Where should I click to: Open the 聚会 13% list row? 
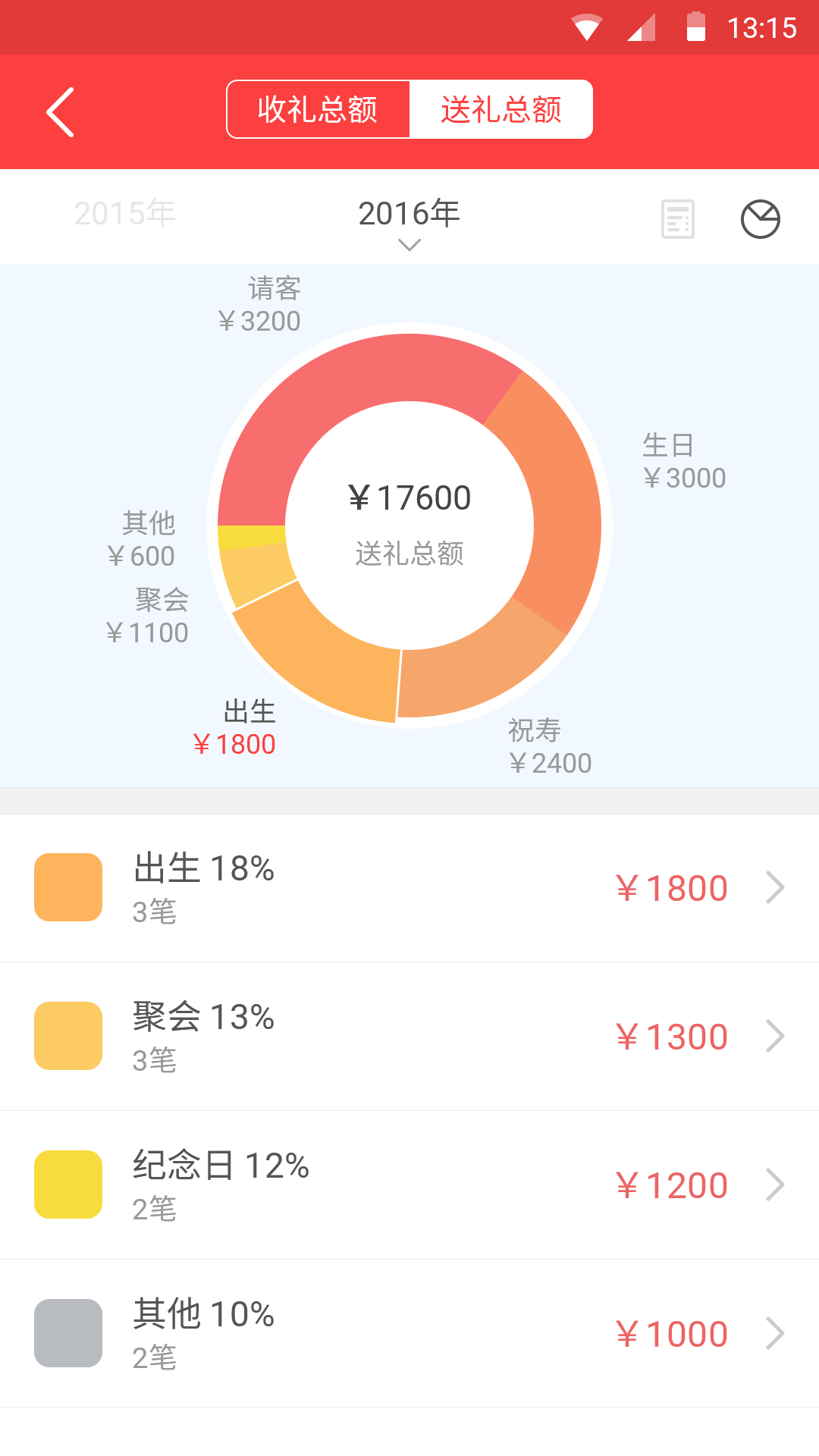click(409, 1035)
